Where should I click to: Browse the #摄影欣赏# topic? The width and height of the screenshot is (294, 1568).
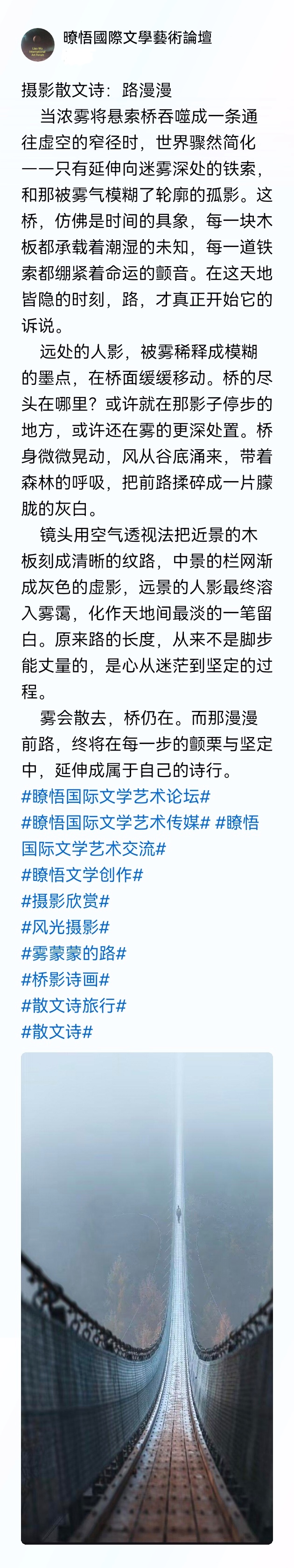coord(66,901)
